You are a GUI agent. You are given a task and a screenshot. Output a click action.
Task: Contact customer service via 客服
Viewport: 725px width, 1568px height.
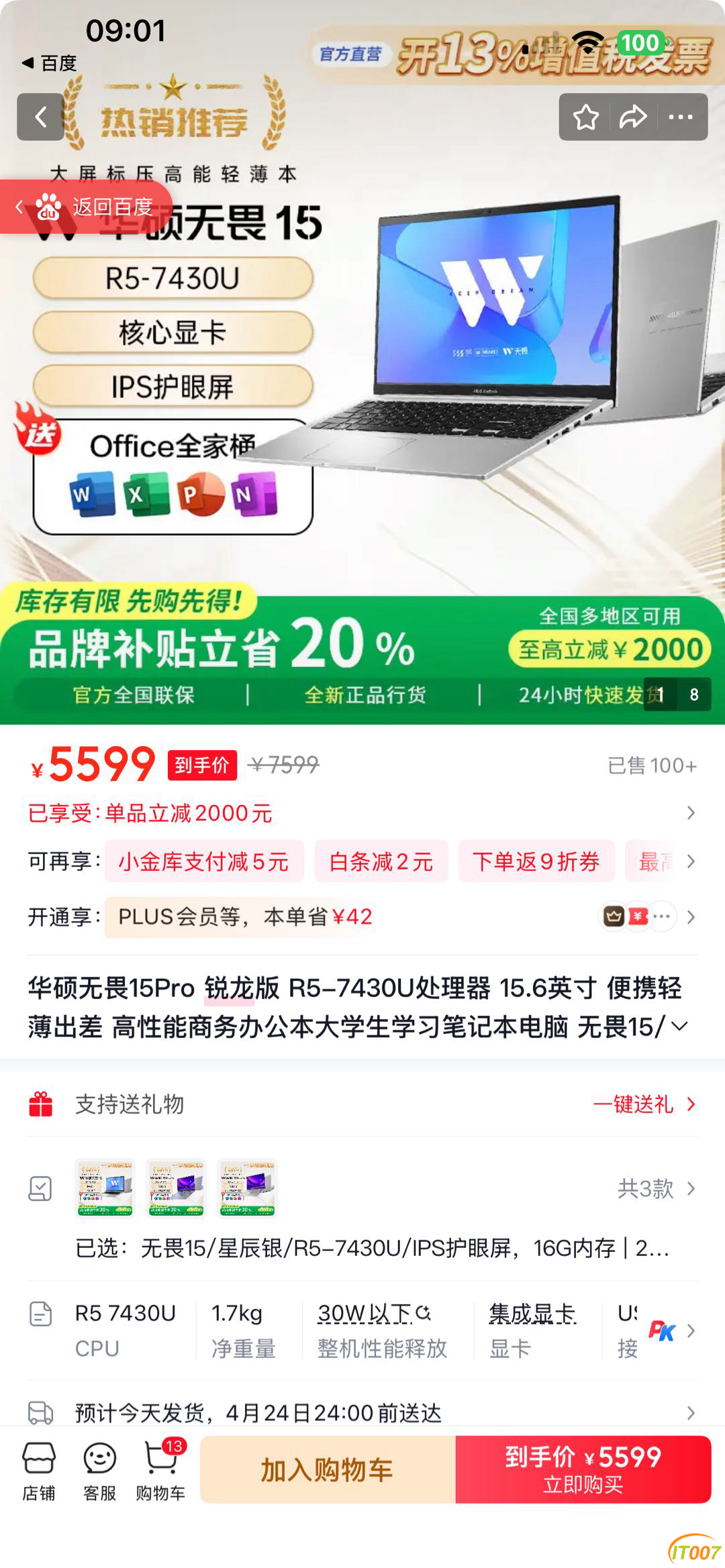[99, 1471]
